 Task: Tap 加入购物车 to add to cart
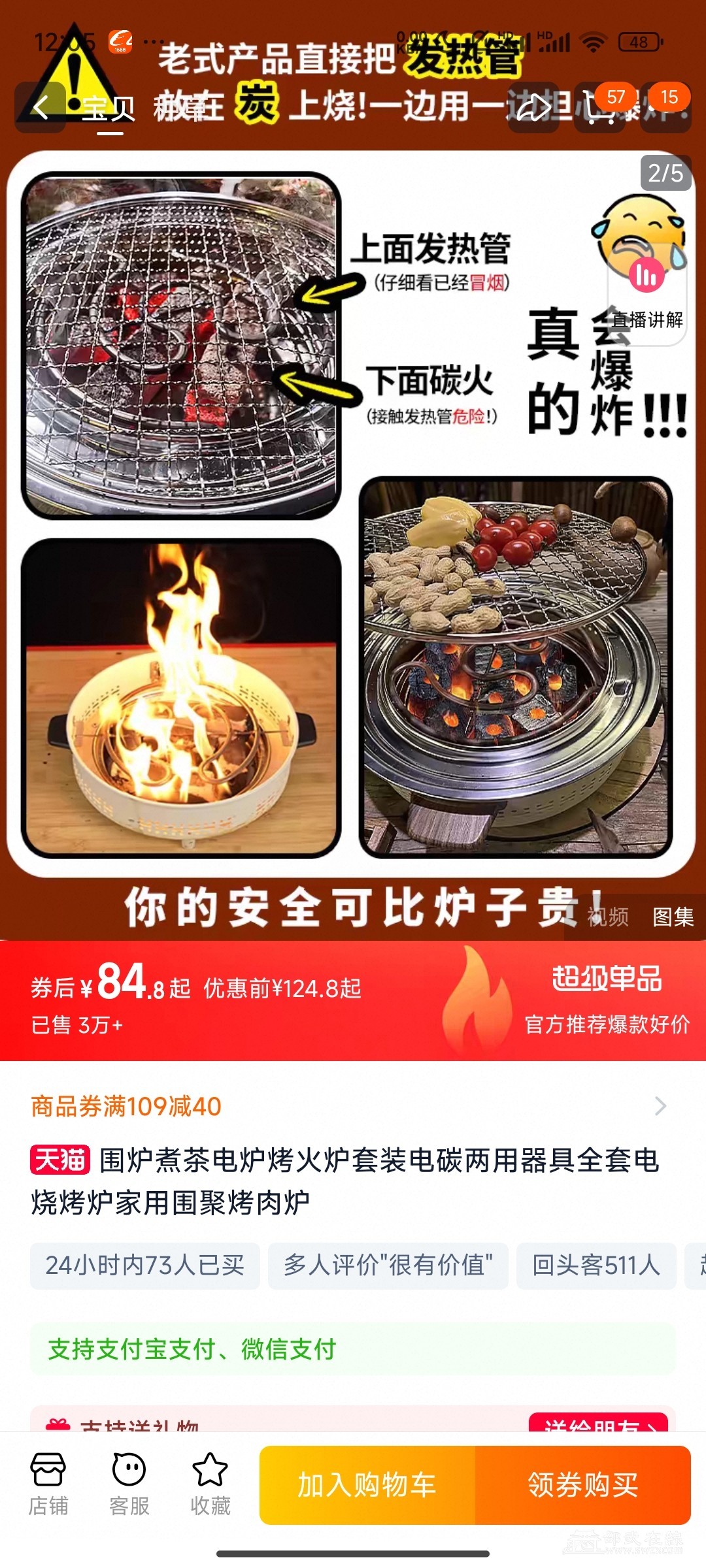(x=367, y=1485)
